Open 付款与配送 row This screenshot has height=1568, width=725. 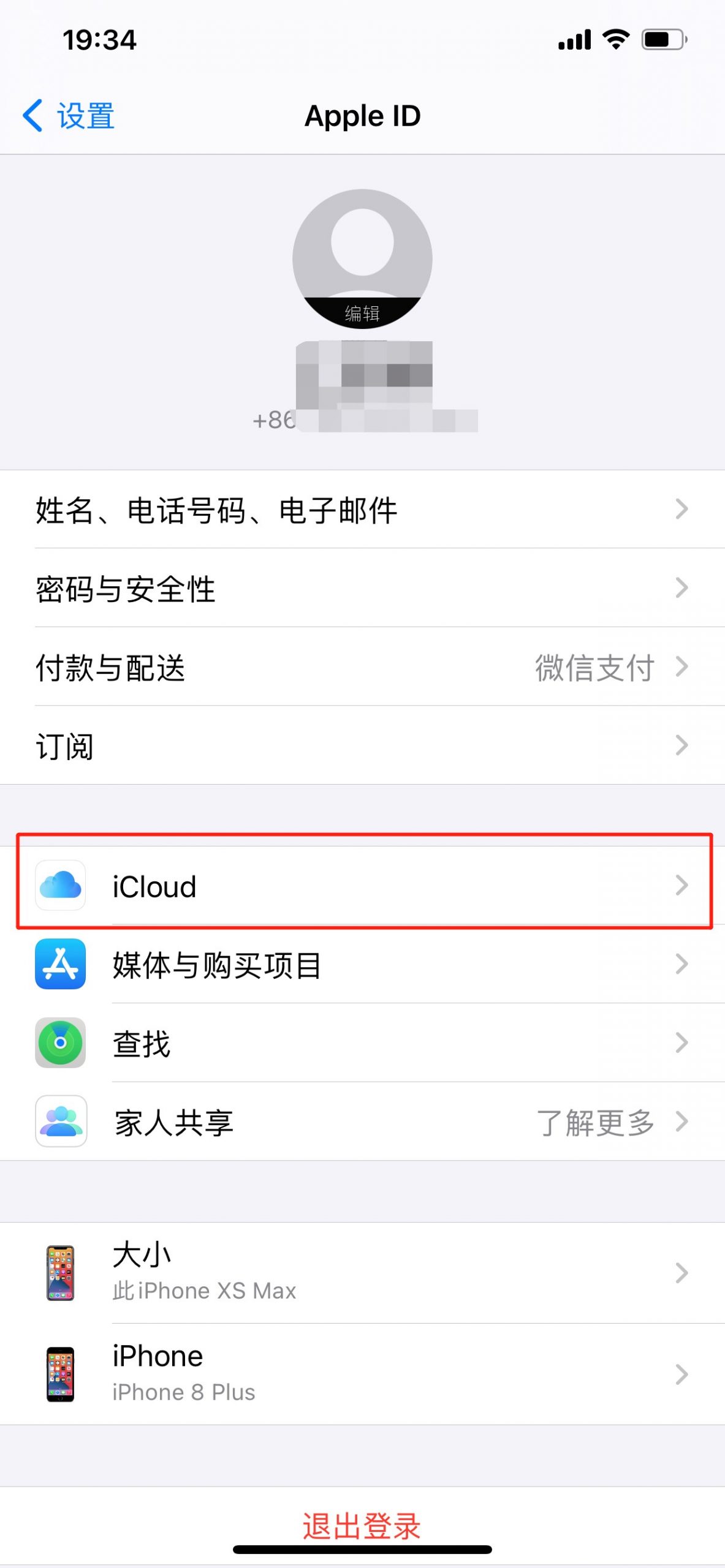(362, 667)
